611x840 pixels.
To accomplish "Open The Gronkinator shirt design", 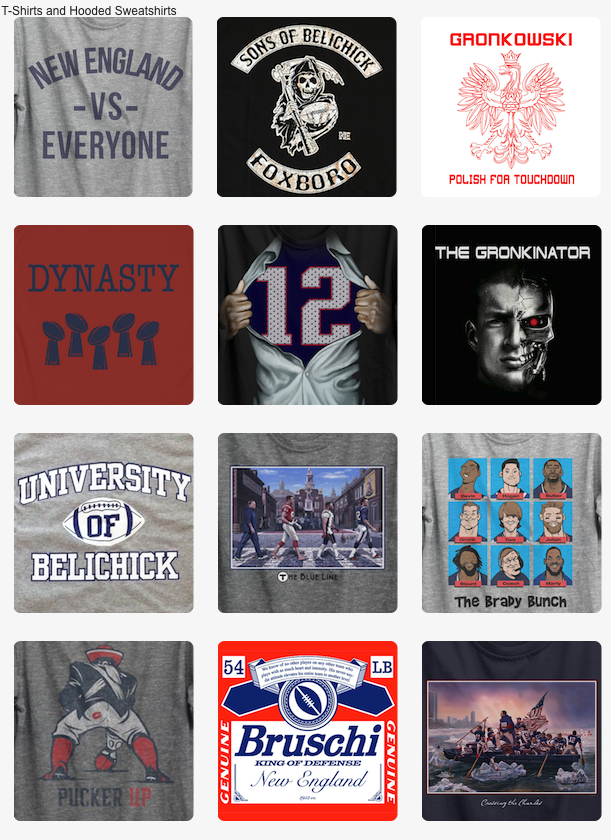I will [511, 315].
